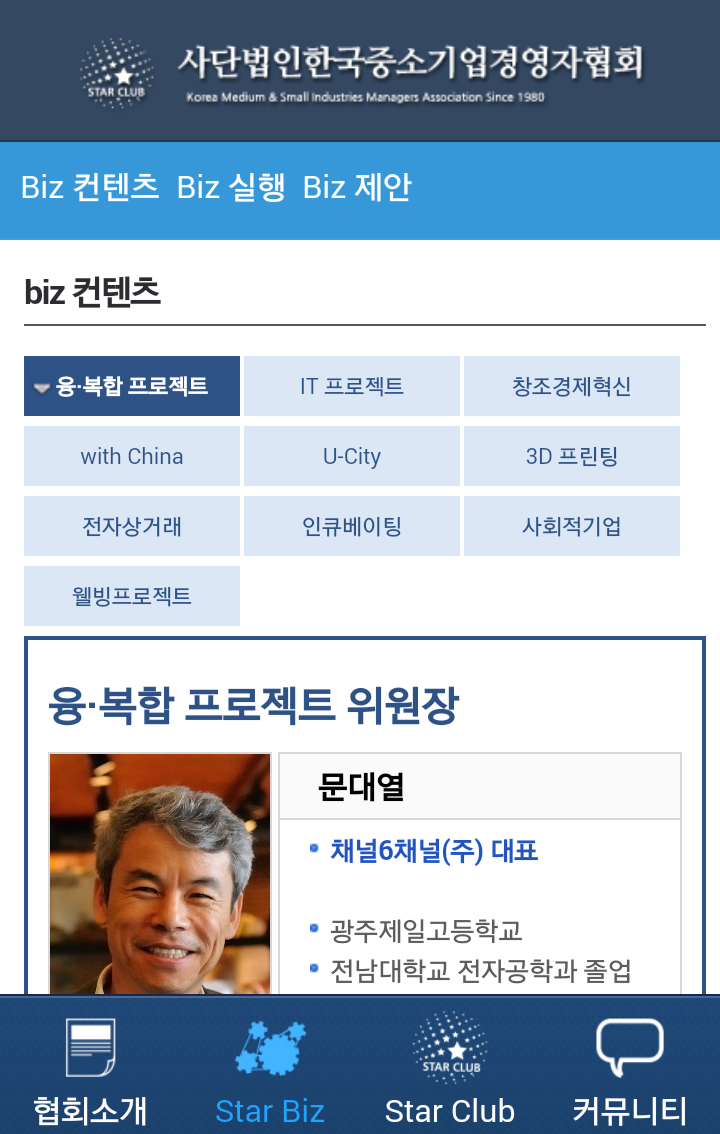Viewport: 720px width, 1134px height.
Task: Switch to Biz 실행 section
Action: point(231,187)
